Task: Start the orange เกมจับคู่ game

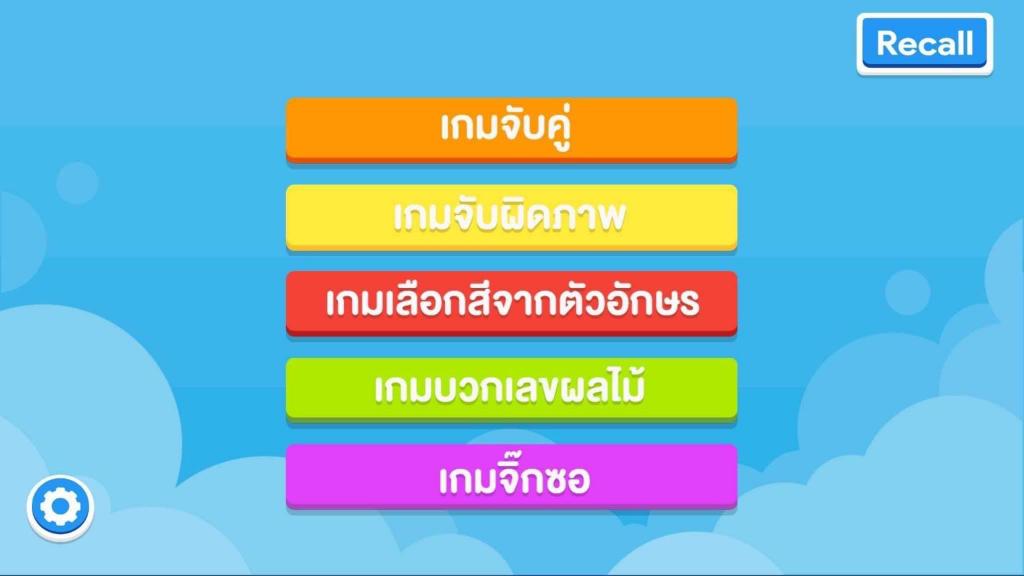Action: [x=511, y=128]
